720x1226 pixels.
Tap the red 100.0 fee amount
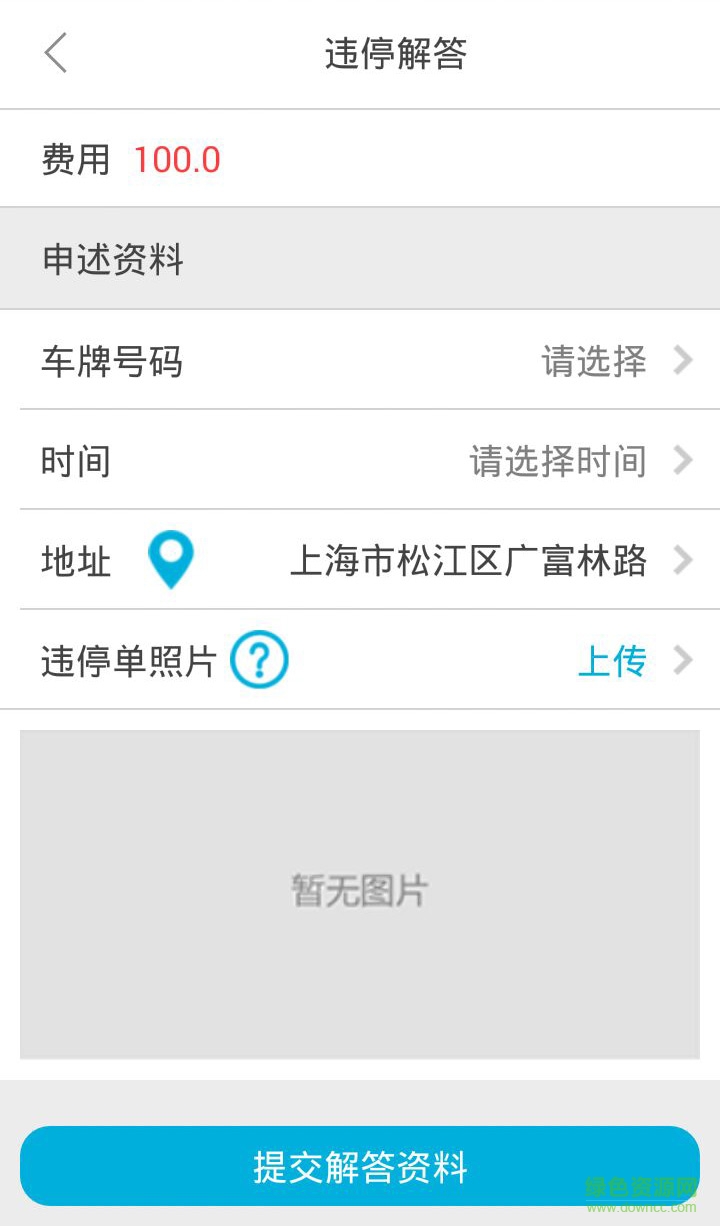point(178,160)
